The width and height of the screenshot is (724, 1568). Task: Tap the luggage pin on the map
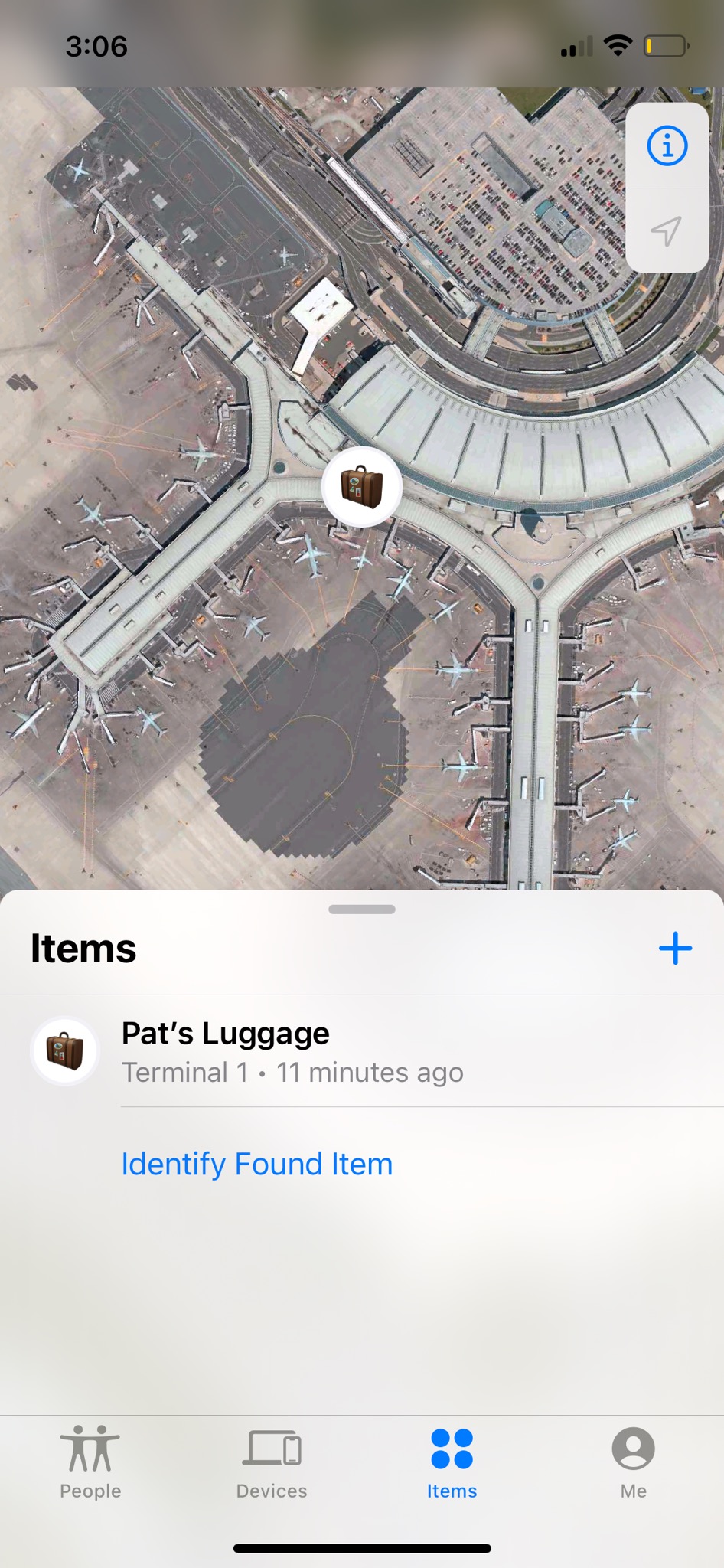[362, 487]
